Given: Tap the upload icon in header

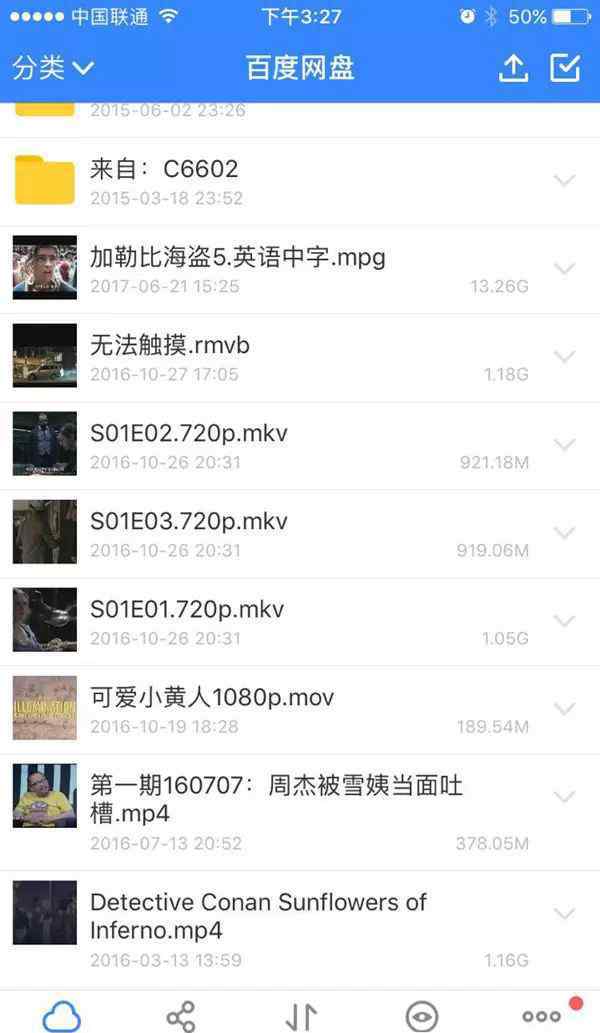Looking at the screenshot, I should pos(513,68).
